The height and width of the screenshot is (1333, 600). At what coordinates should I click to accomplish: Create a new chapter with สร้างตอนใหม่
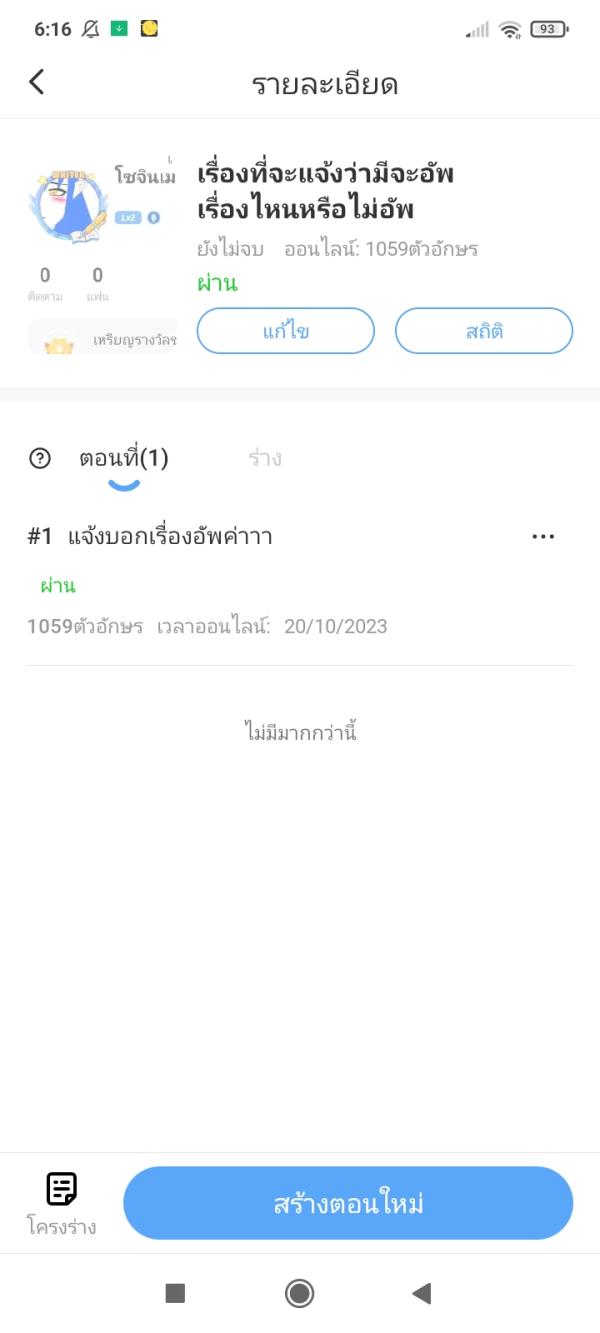tap(348, 1203)
